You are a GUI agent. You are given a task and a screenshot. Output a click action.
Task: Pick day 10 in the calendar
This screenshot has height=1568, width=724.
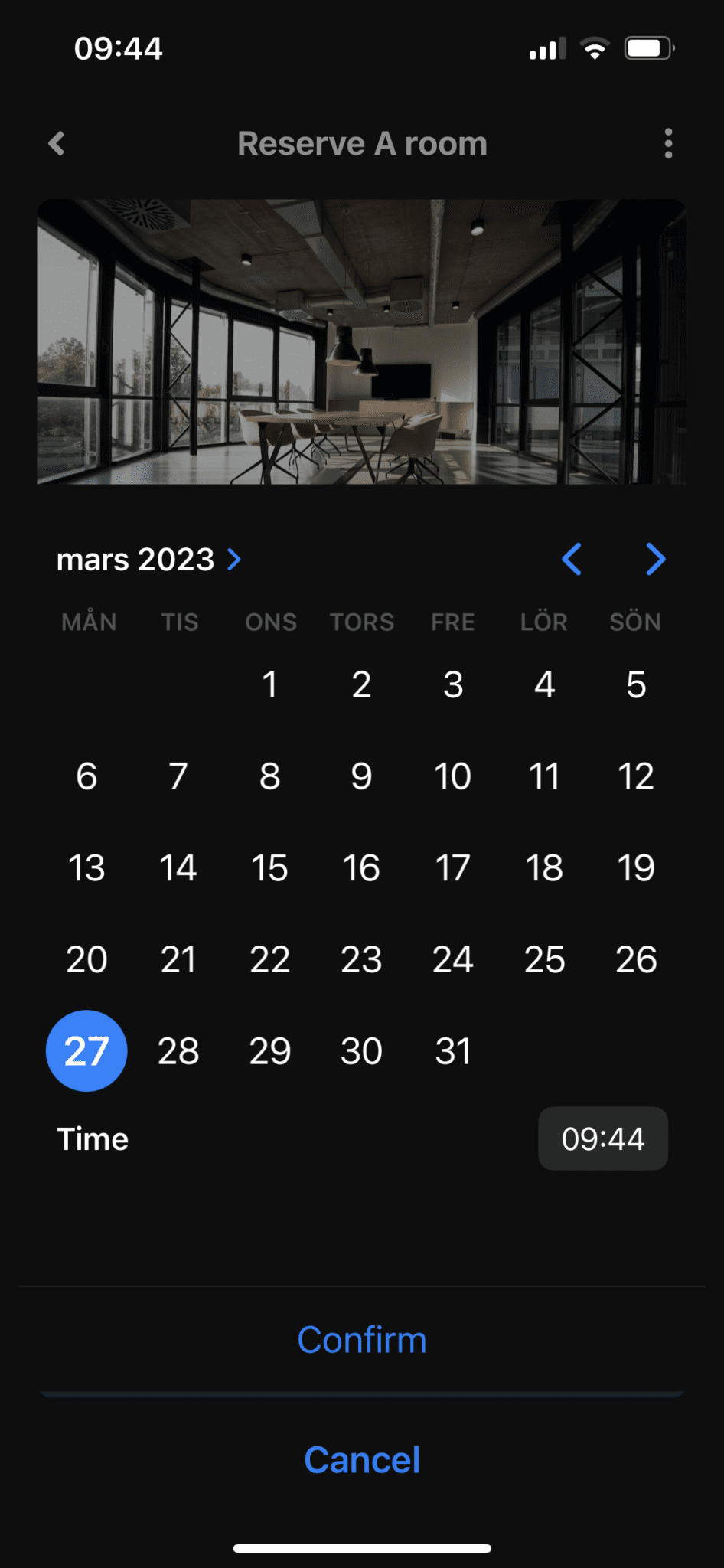pos(452,776)
